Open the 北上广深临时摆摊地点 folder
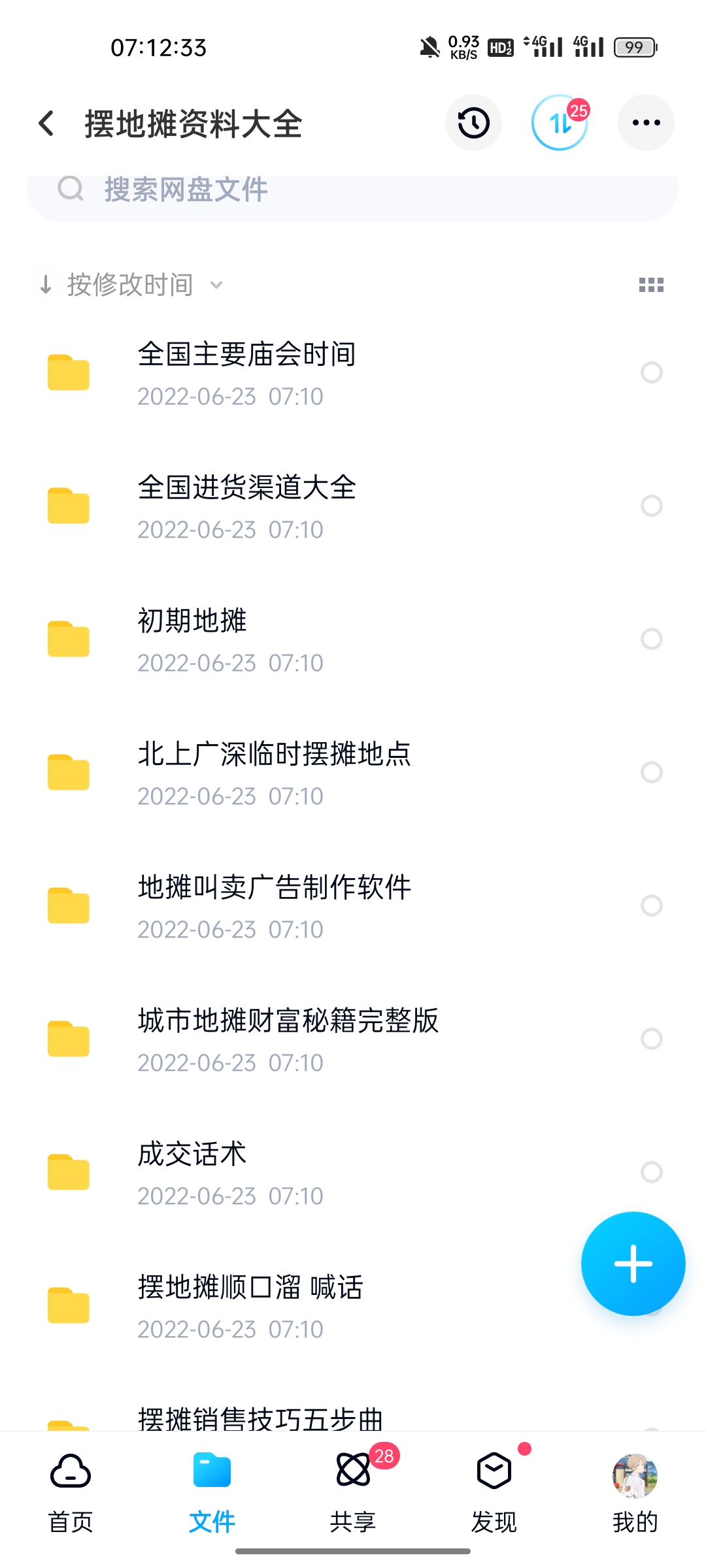The width and height of the screenshot is (706, 1568). pos(353,773)
